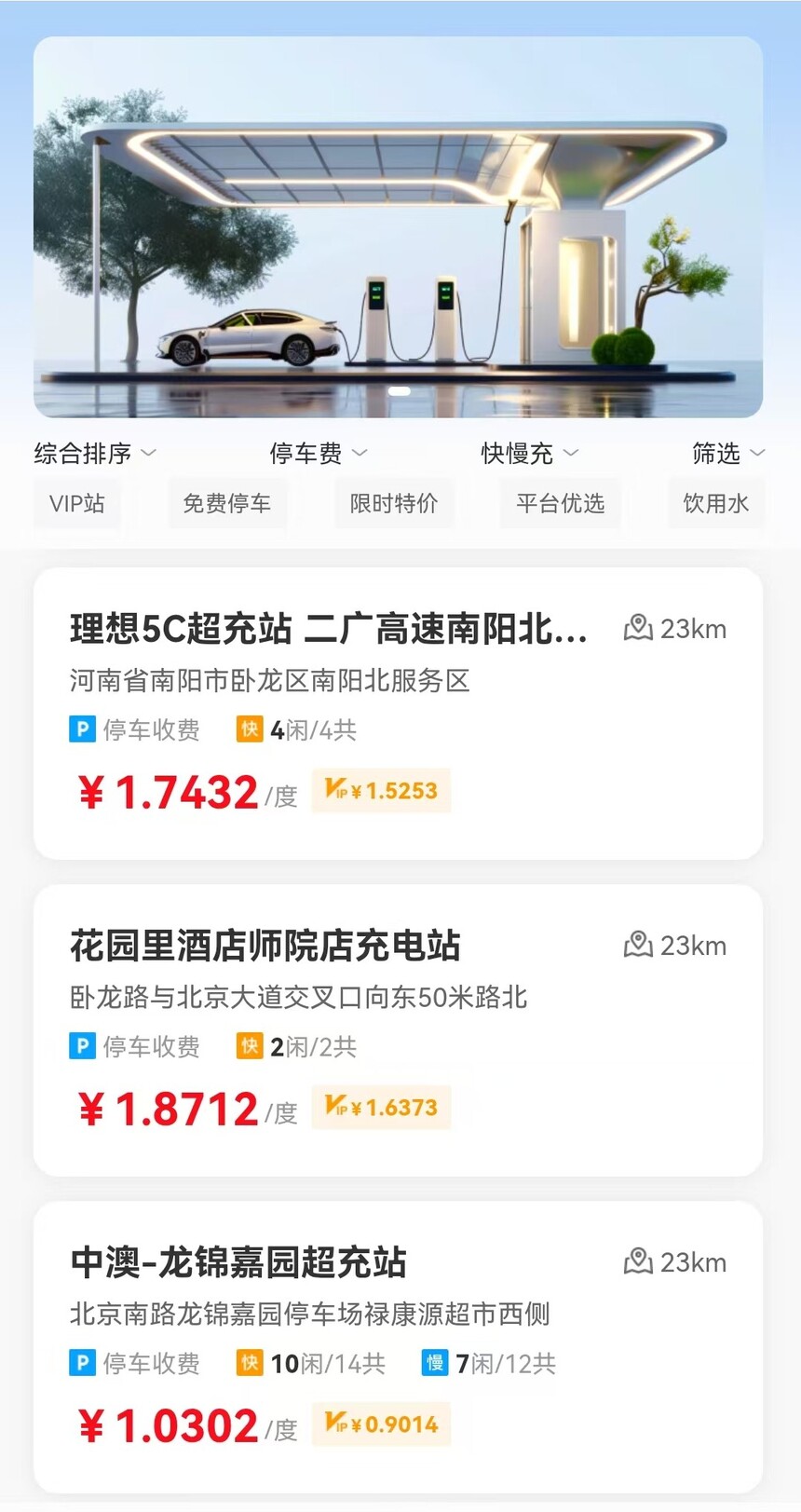Tap the charging station banner image

click(x=399, y=226)
